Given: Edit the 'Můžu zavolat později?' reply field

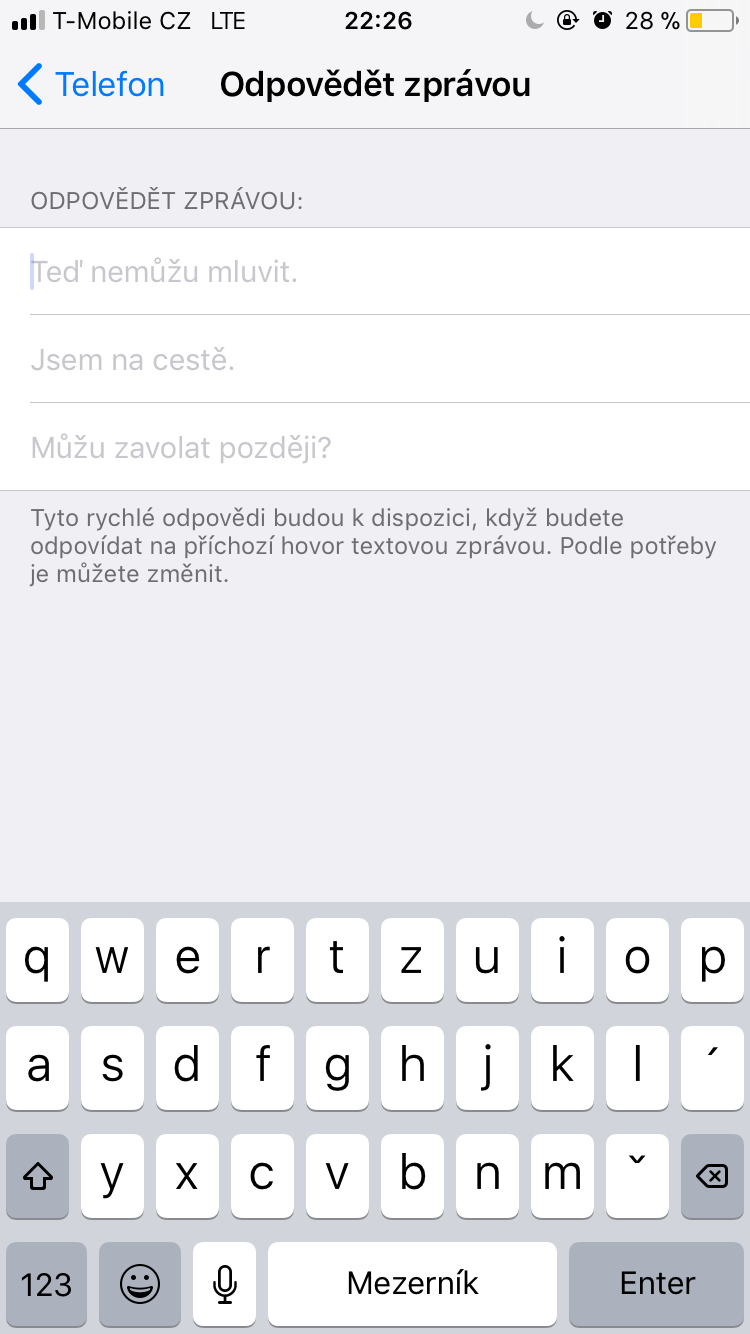Looking at the screenshot, I should (375, 447).
